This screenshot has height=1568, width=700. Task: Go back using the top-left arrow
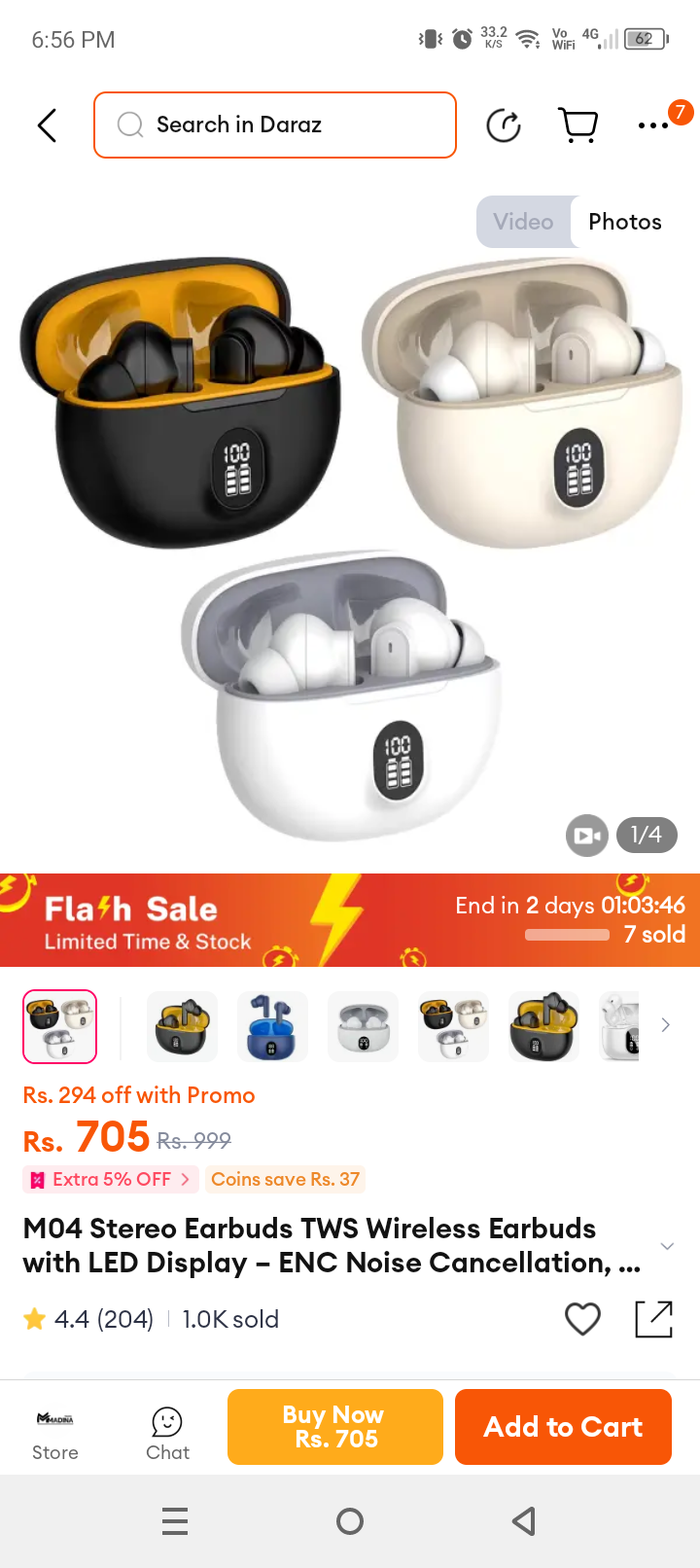click(x=47, y=125)
